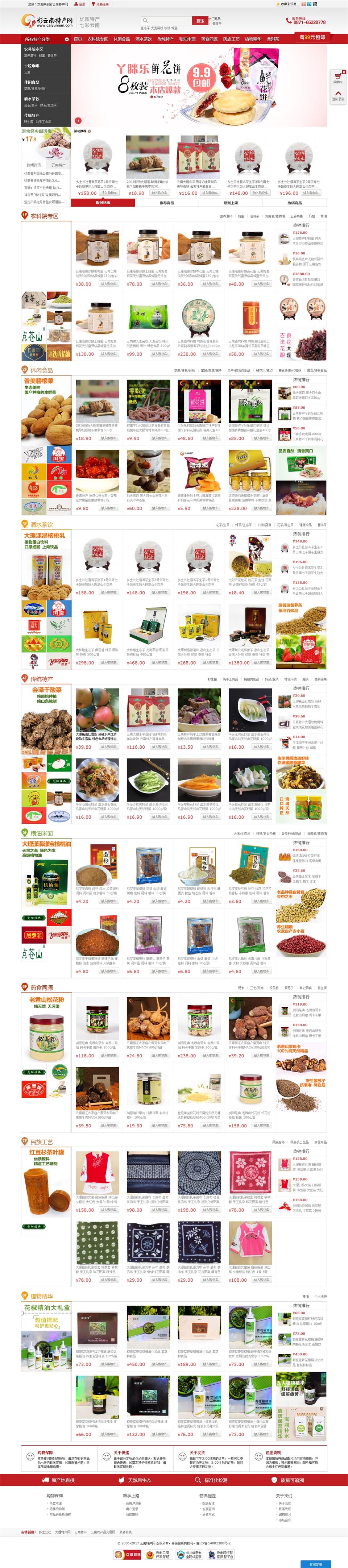Select 普洱茶 in the top navigation
The width and height of the screenshot is (348, 1568).
click(x=273, y=39)
